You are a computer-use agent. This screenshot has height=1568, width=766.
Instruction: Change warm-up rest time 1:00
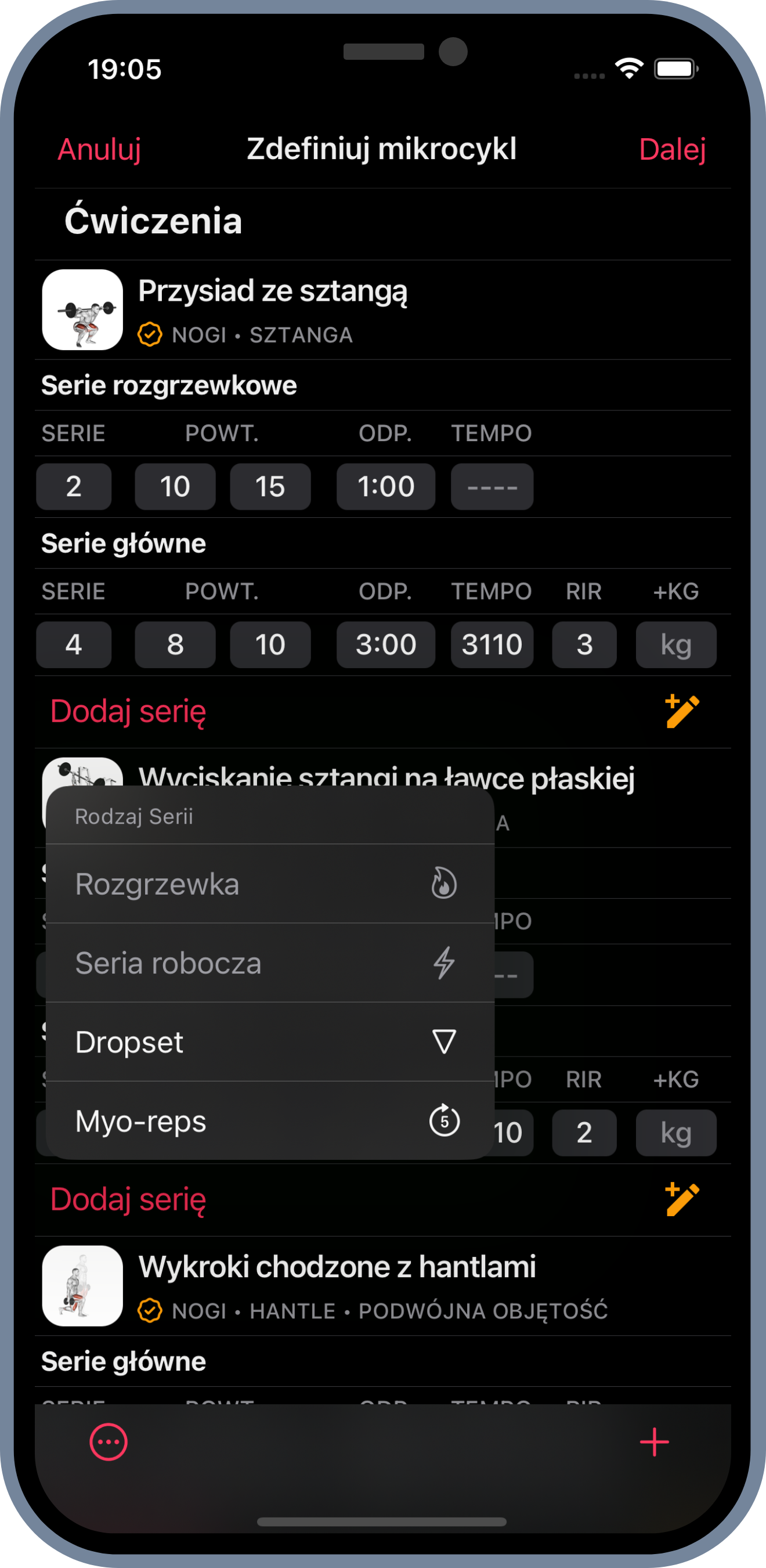click(x=385, y=486)
